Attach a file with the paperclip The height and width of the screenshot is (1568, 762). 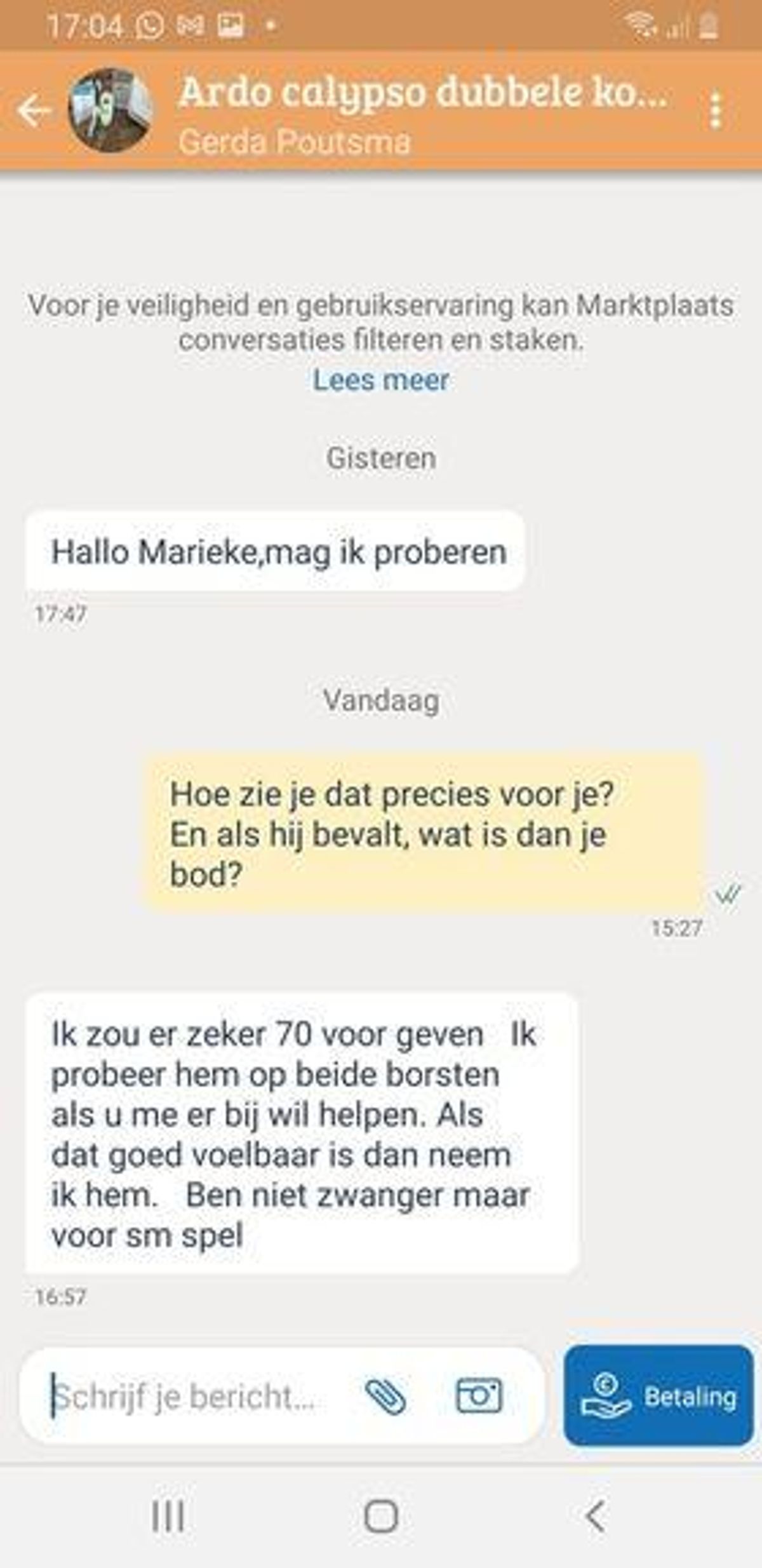[x=385, y=1397]
